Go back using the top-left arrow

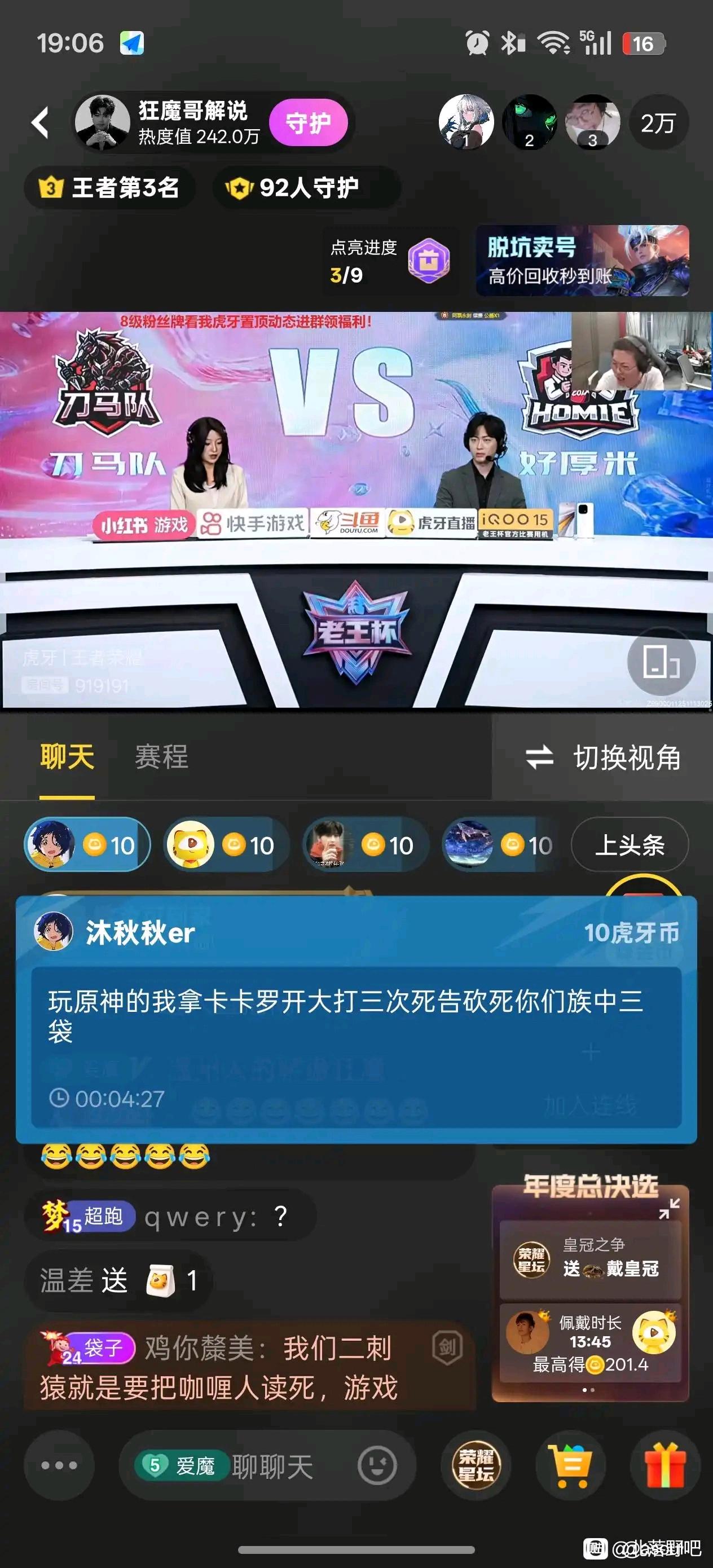[40, 123]
